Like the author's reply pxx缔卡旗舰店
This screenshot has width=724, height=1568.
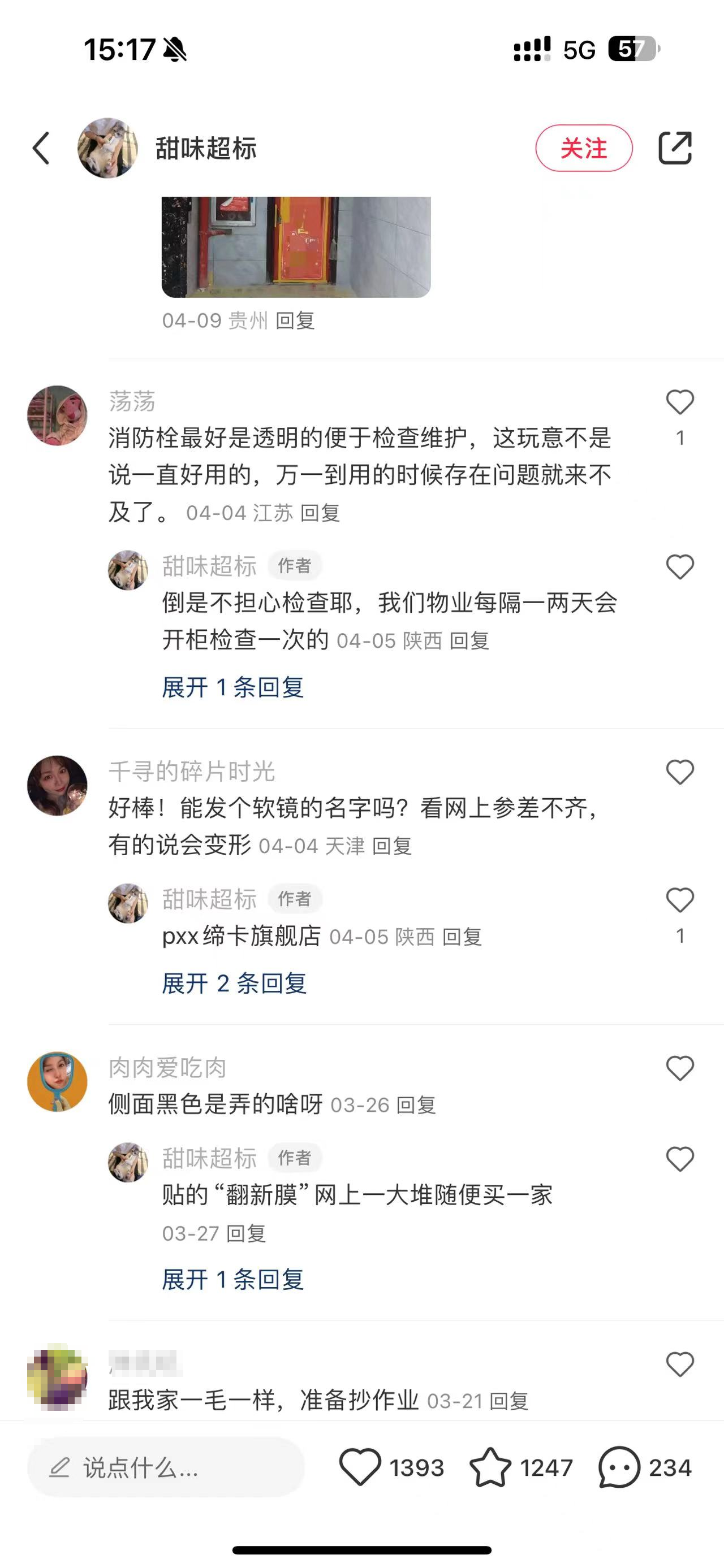679,900
